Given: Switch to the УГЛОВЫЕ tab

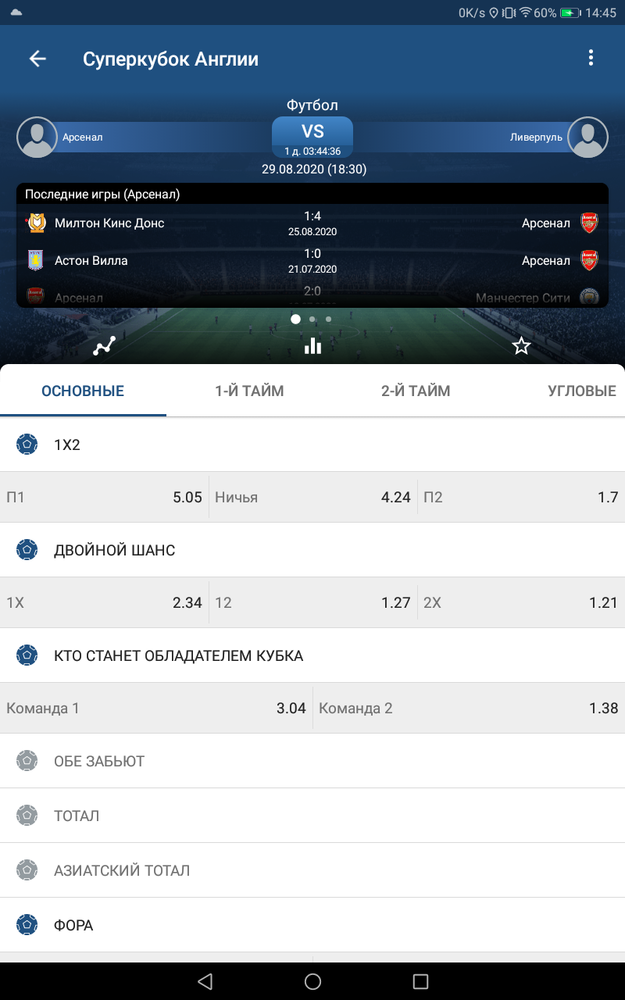Looking at the screenshot, I should coord(582,391).
